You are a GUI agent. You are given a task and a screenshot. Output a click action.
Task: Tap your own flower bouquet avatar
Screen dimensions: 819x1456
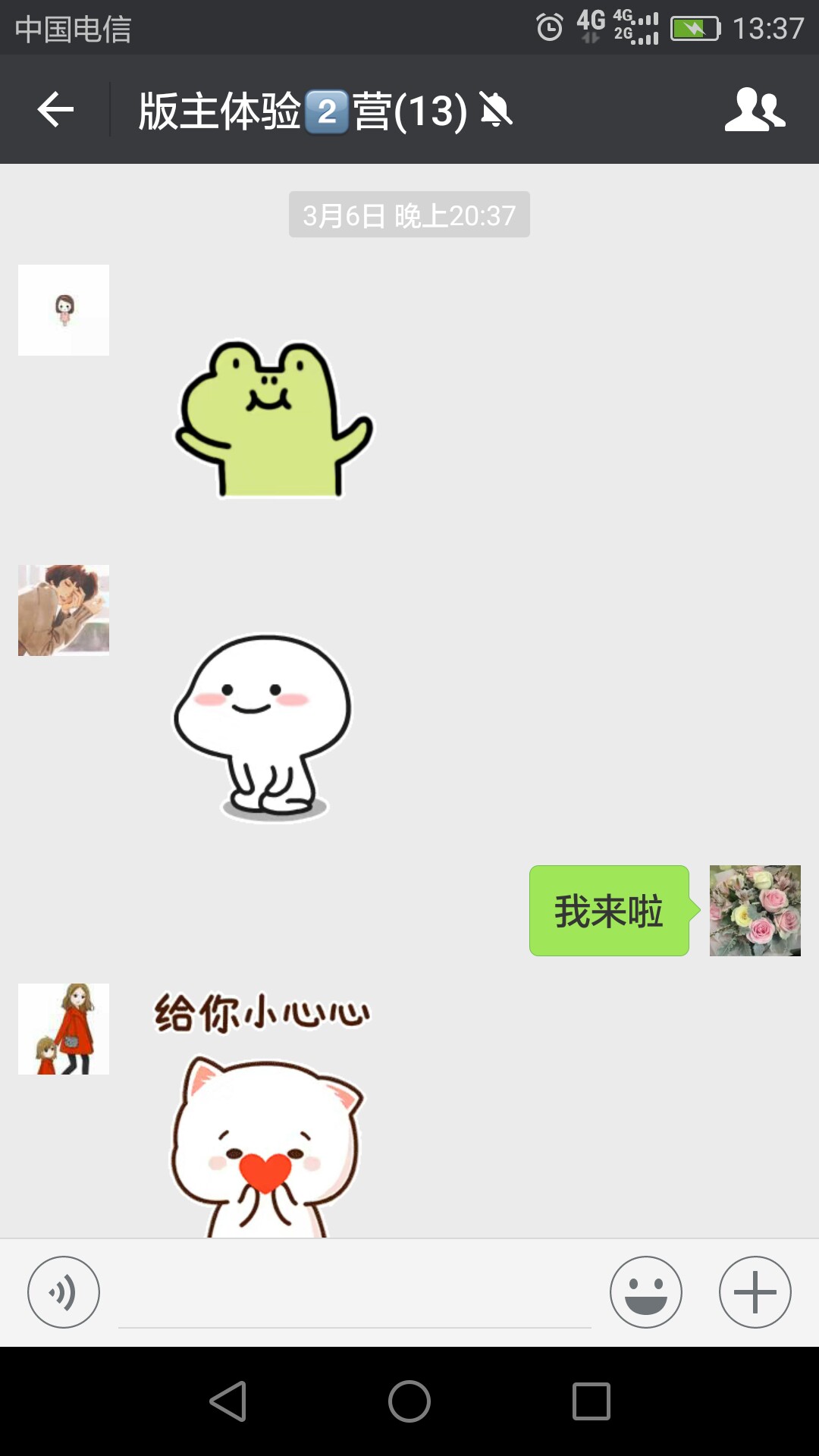[755, 911]
